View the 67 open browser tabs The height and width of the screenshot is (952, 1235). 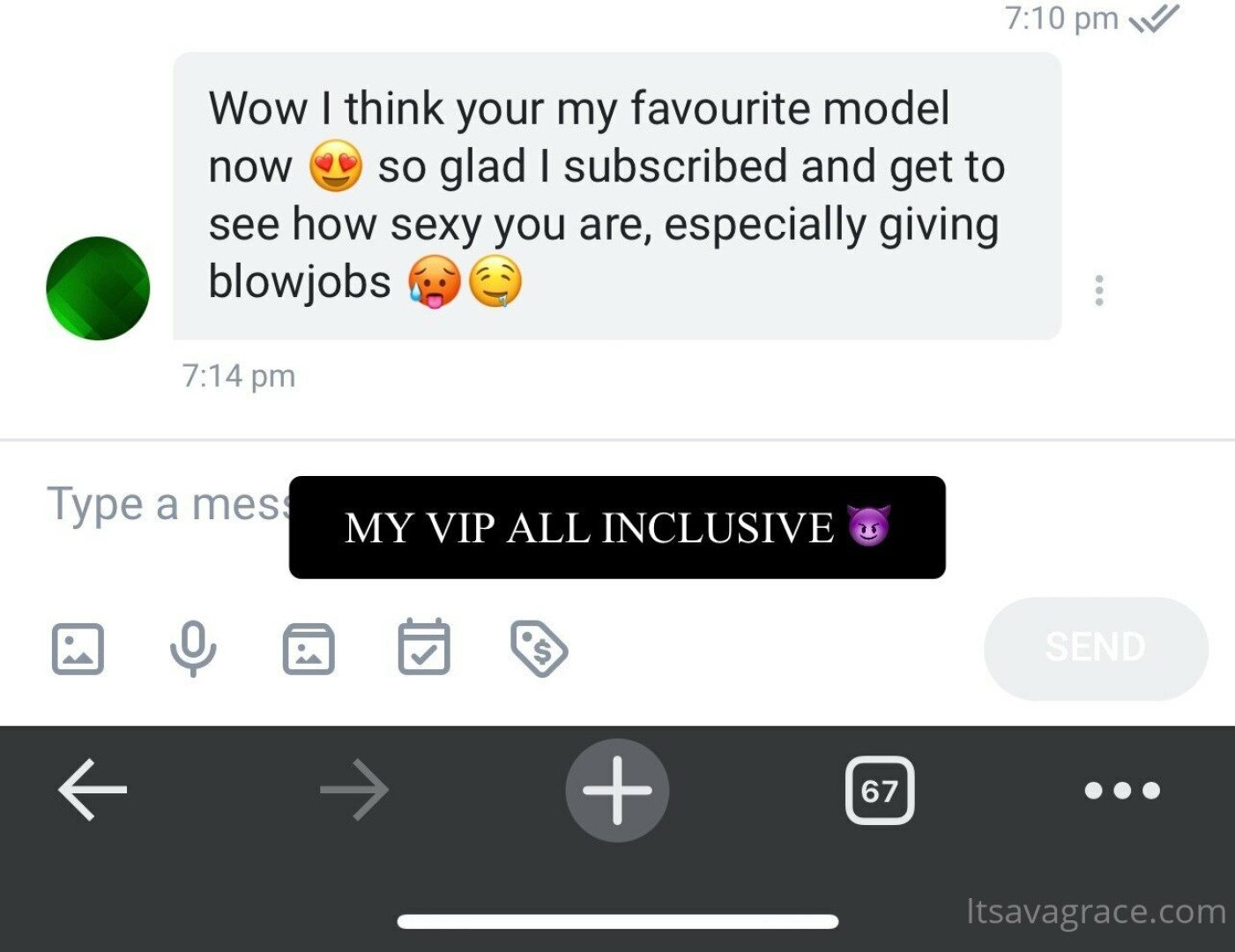pos(880,790)
